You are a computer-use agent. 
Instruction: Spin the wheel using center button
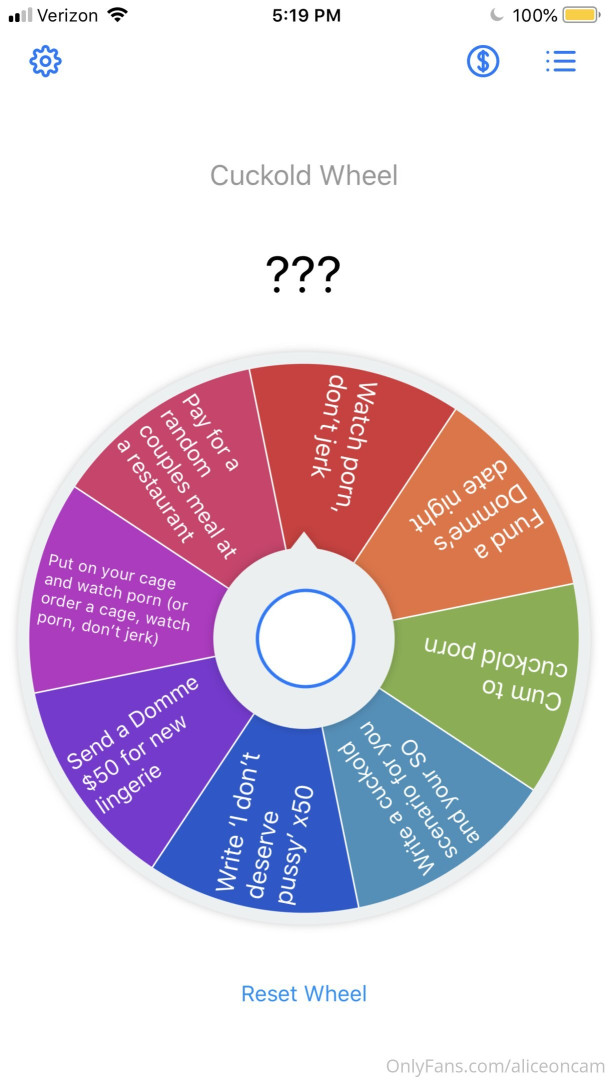point(304,638)
